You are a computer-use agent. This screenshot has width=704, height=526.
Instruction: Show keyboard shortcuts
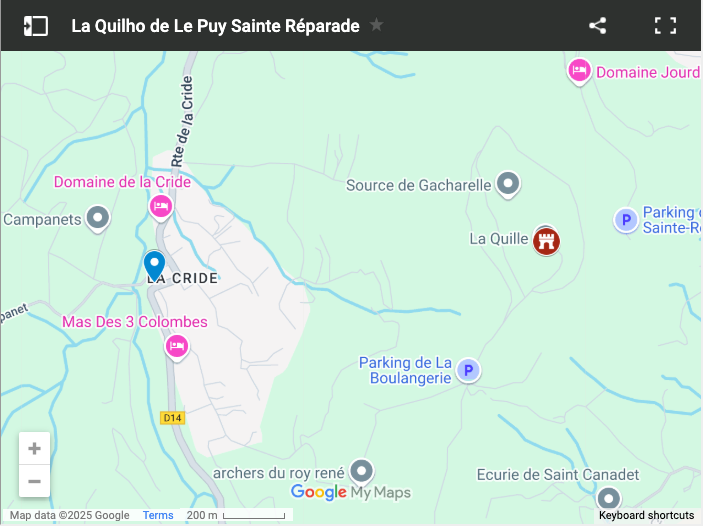(x=646, y=516)
